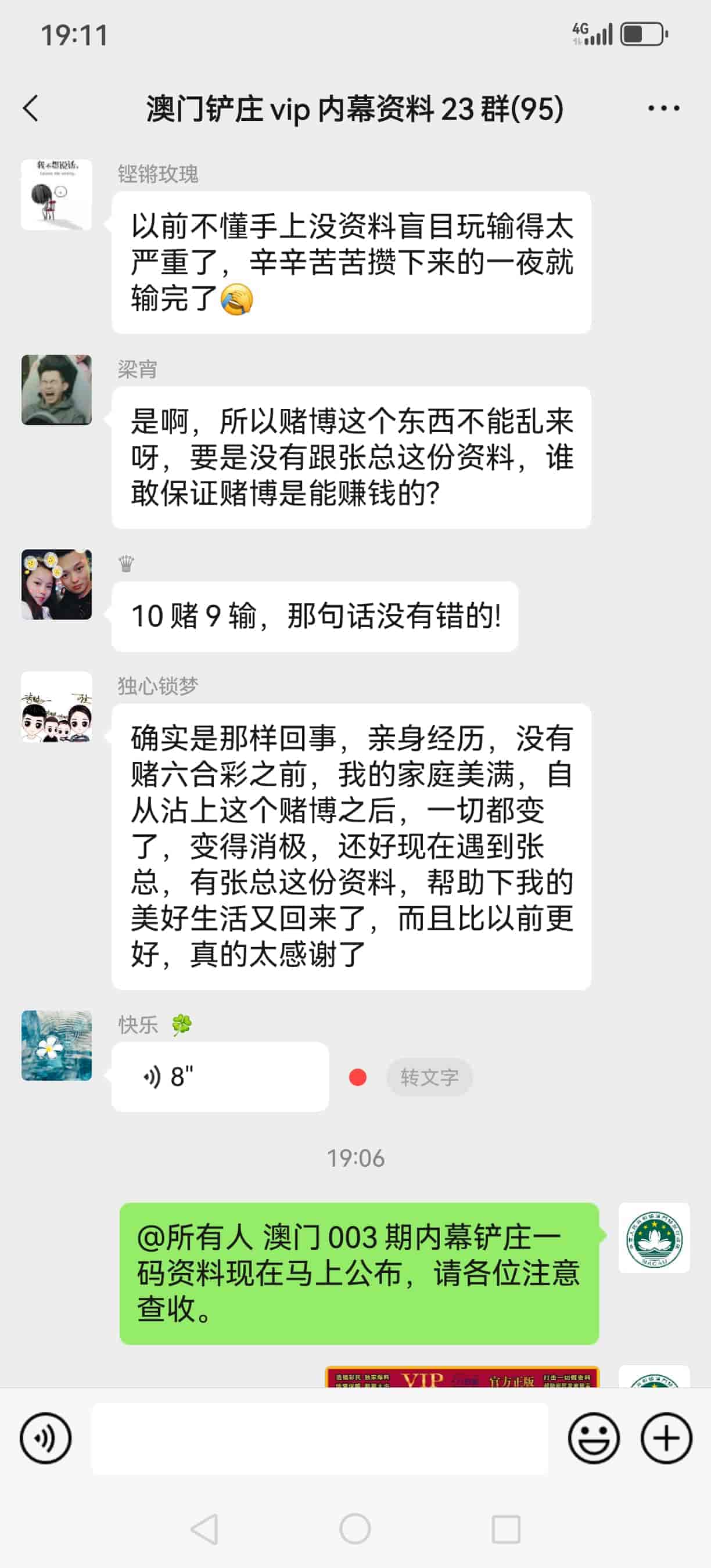711x1568 pixels.
Task: Tap 独心锁梦's avatar
Action: 56,707
